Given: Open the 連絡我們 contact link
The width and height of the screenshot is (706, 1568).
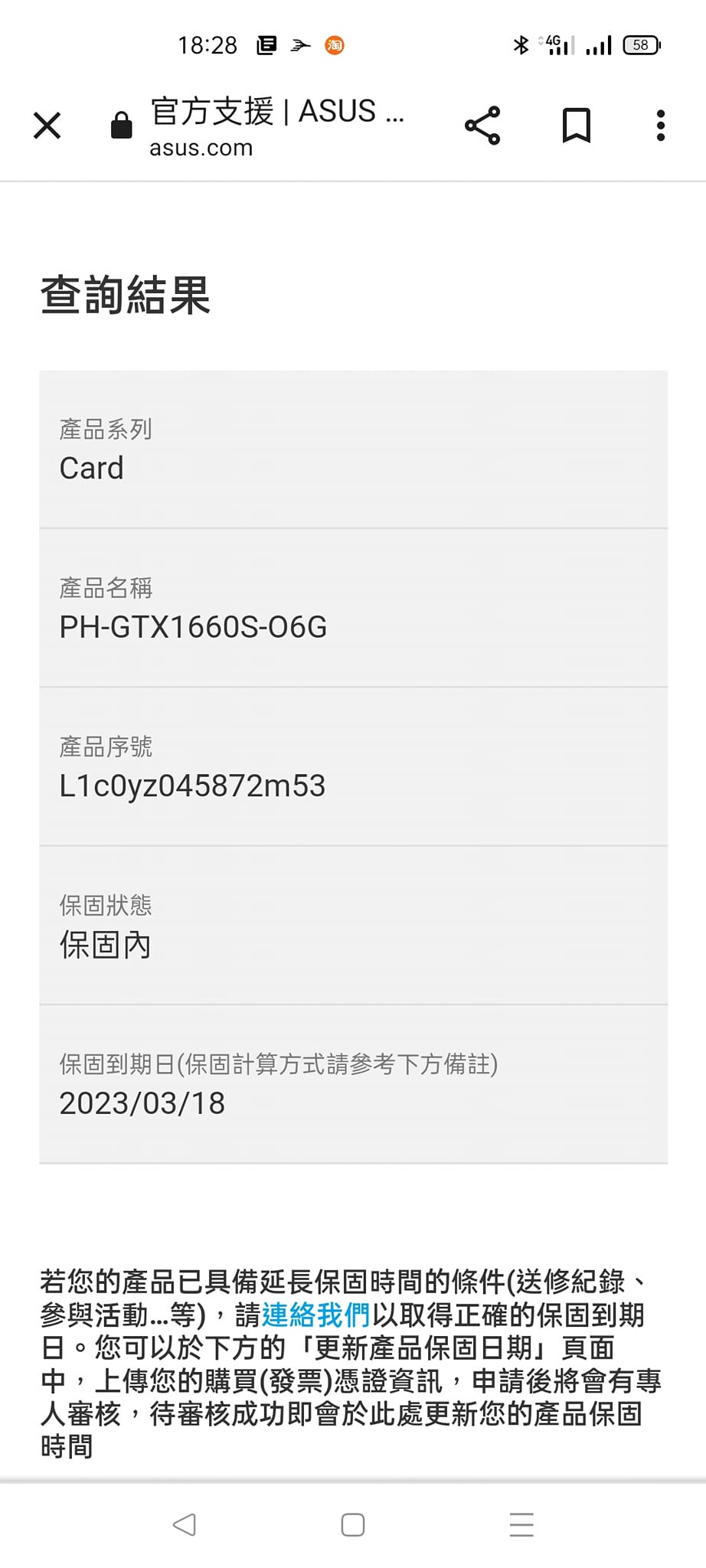Looking at the screenshot, I should (316, 1315).
